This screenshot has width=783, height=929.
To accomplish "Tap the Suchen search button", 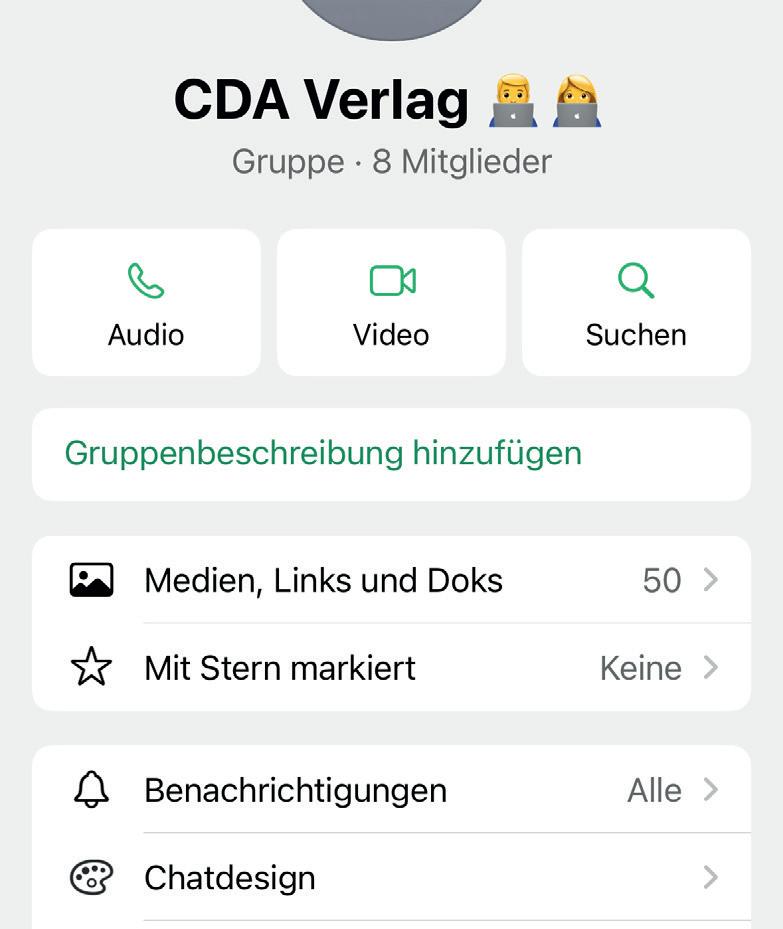I will coord(636,303).
